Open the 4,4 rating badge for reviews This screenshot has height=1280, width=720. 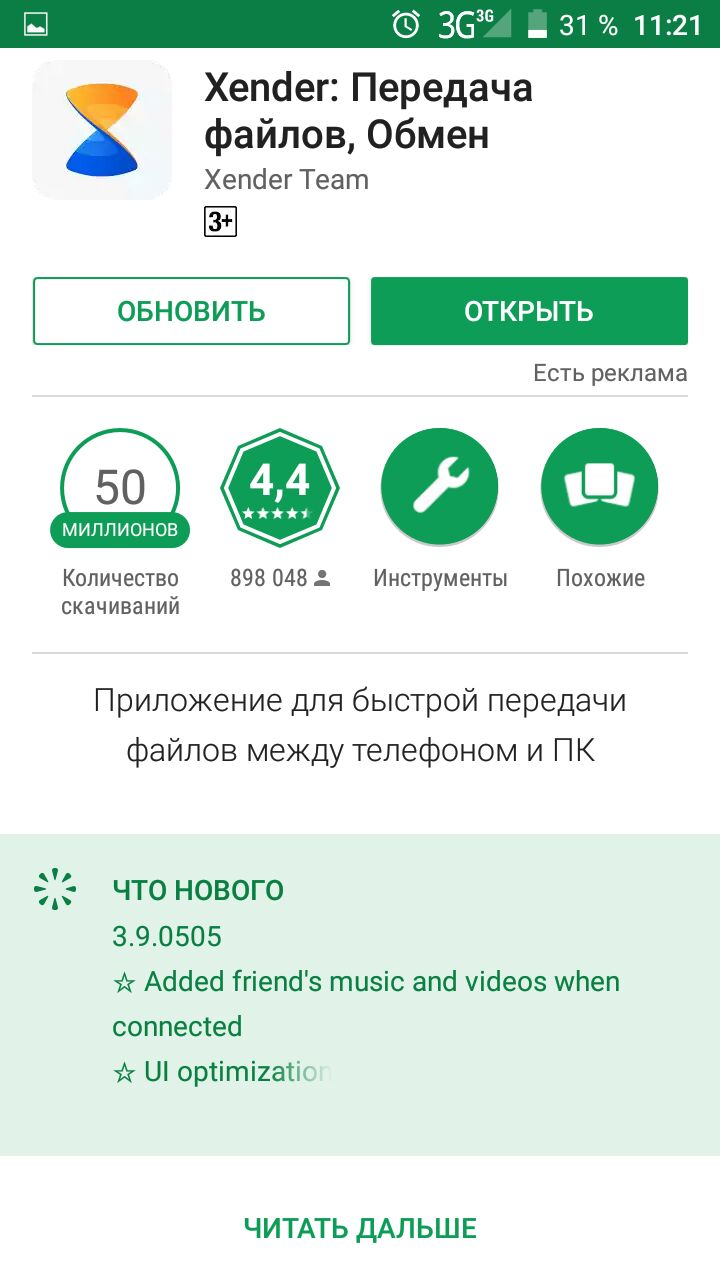(280, 488)
